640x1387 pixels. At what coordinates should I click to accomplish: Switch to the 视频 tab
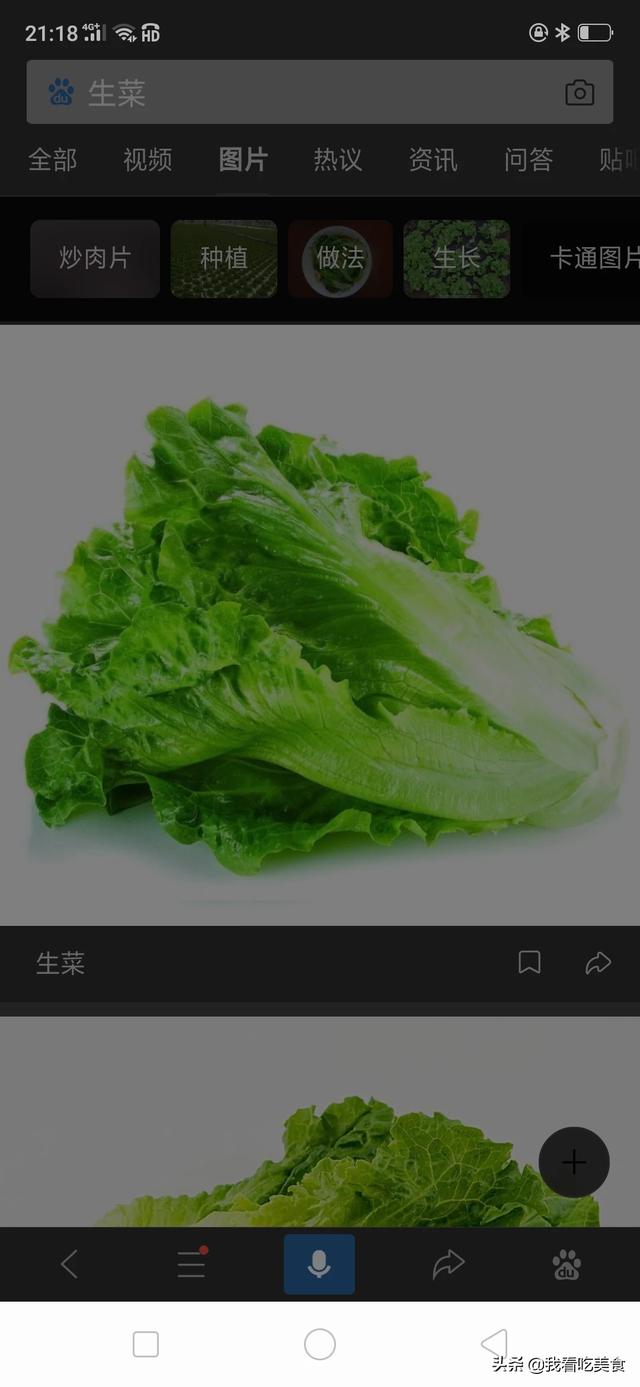click(x=147, y=159)
